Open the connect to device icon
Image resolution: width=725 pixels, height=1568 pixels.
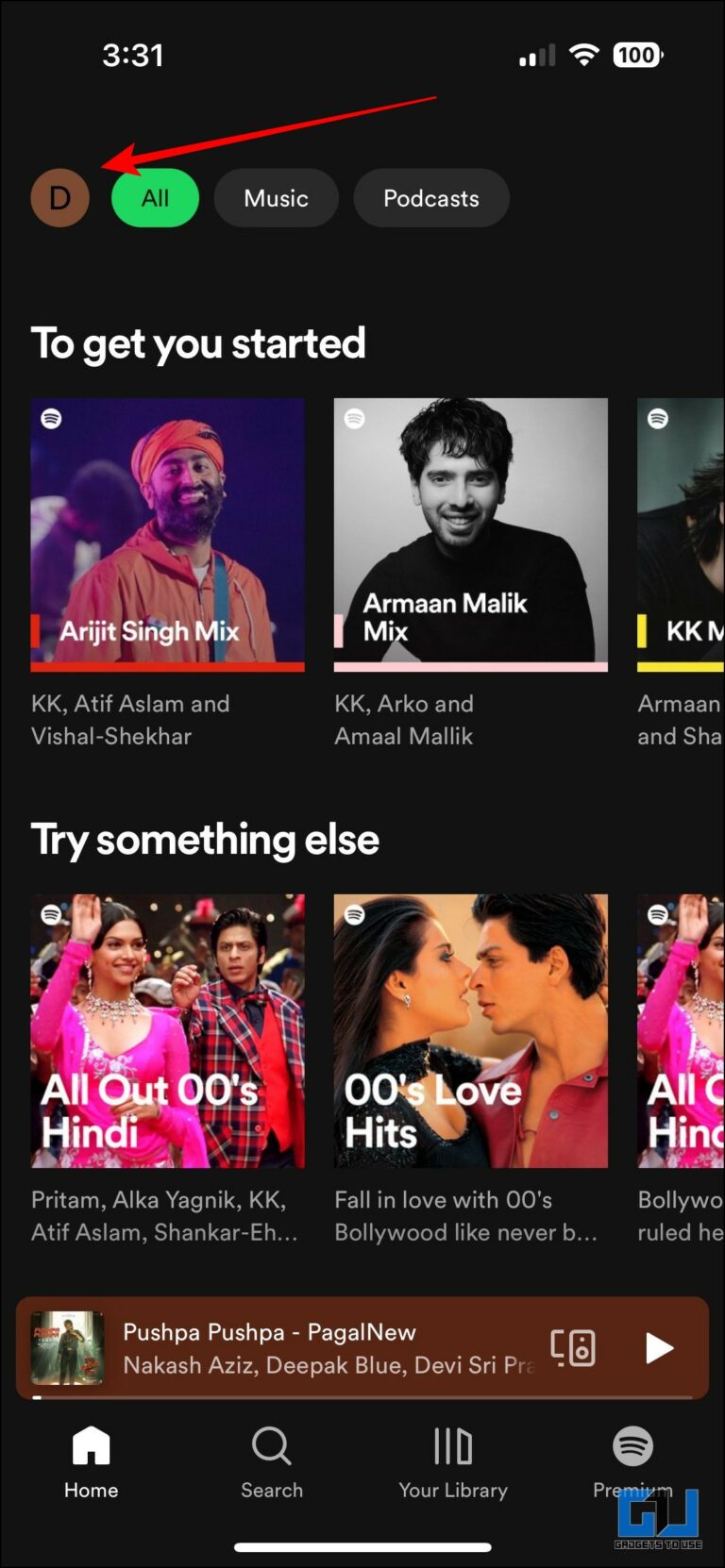point(573,1347)
